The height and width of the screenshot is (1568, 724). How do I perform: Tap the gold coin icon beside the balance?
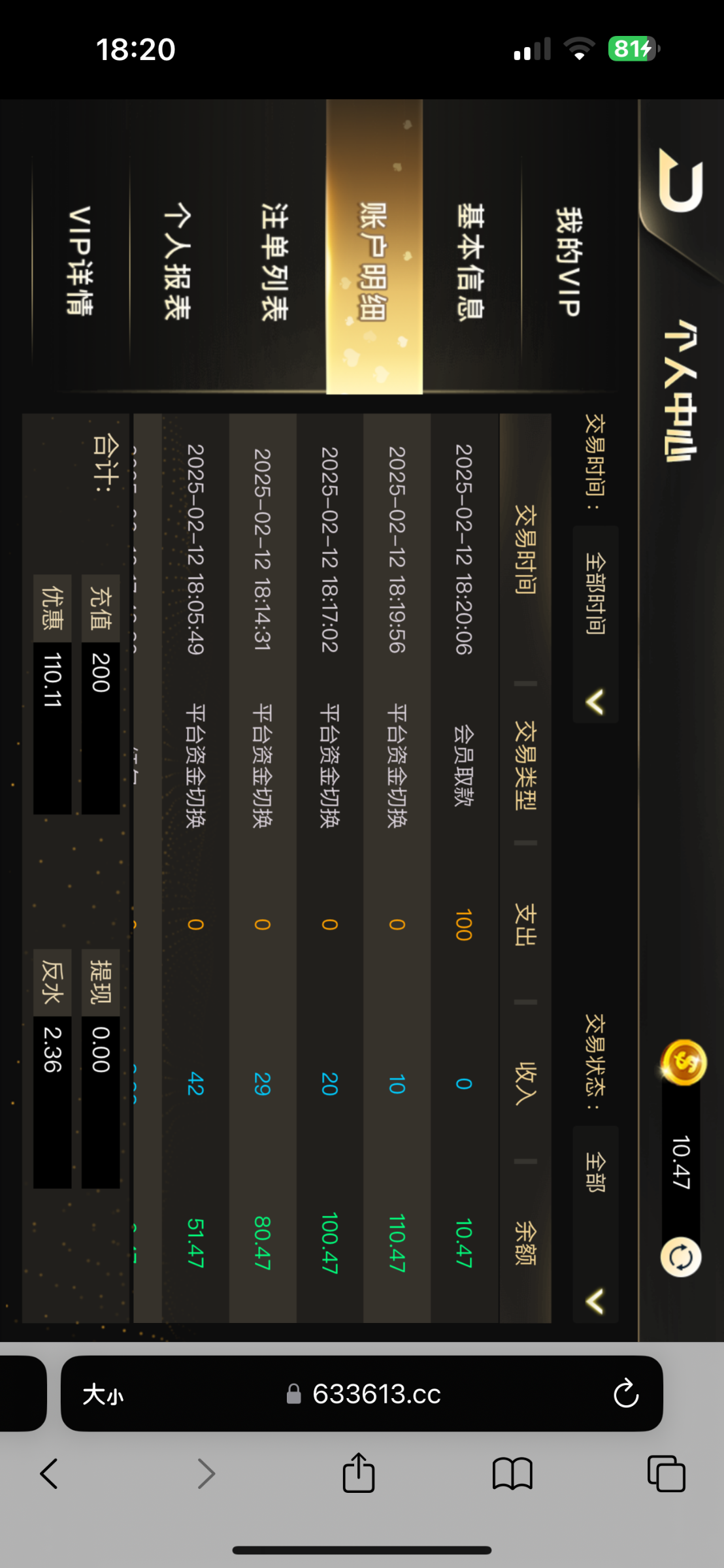pos(683,1062)
